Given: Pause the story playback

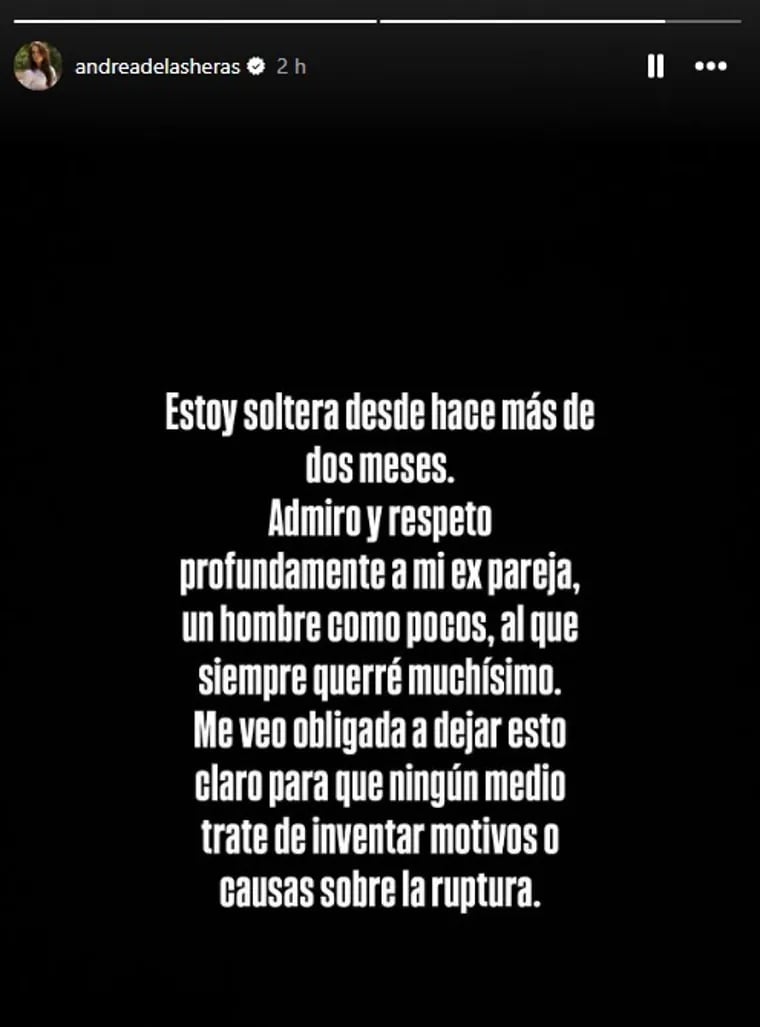Looking at the screenshot, I should click(656, 67).
